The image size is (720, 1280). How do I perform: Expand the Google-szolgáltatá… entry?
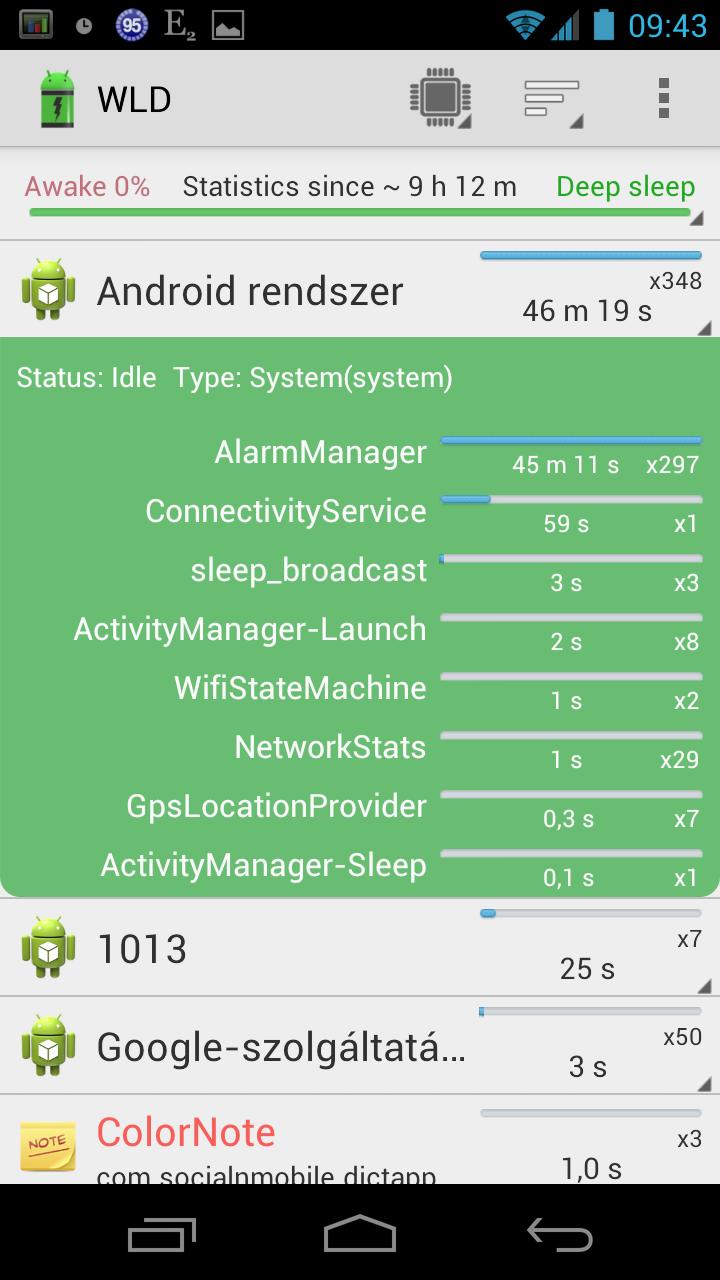coord(360,1045)
